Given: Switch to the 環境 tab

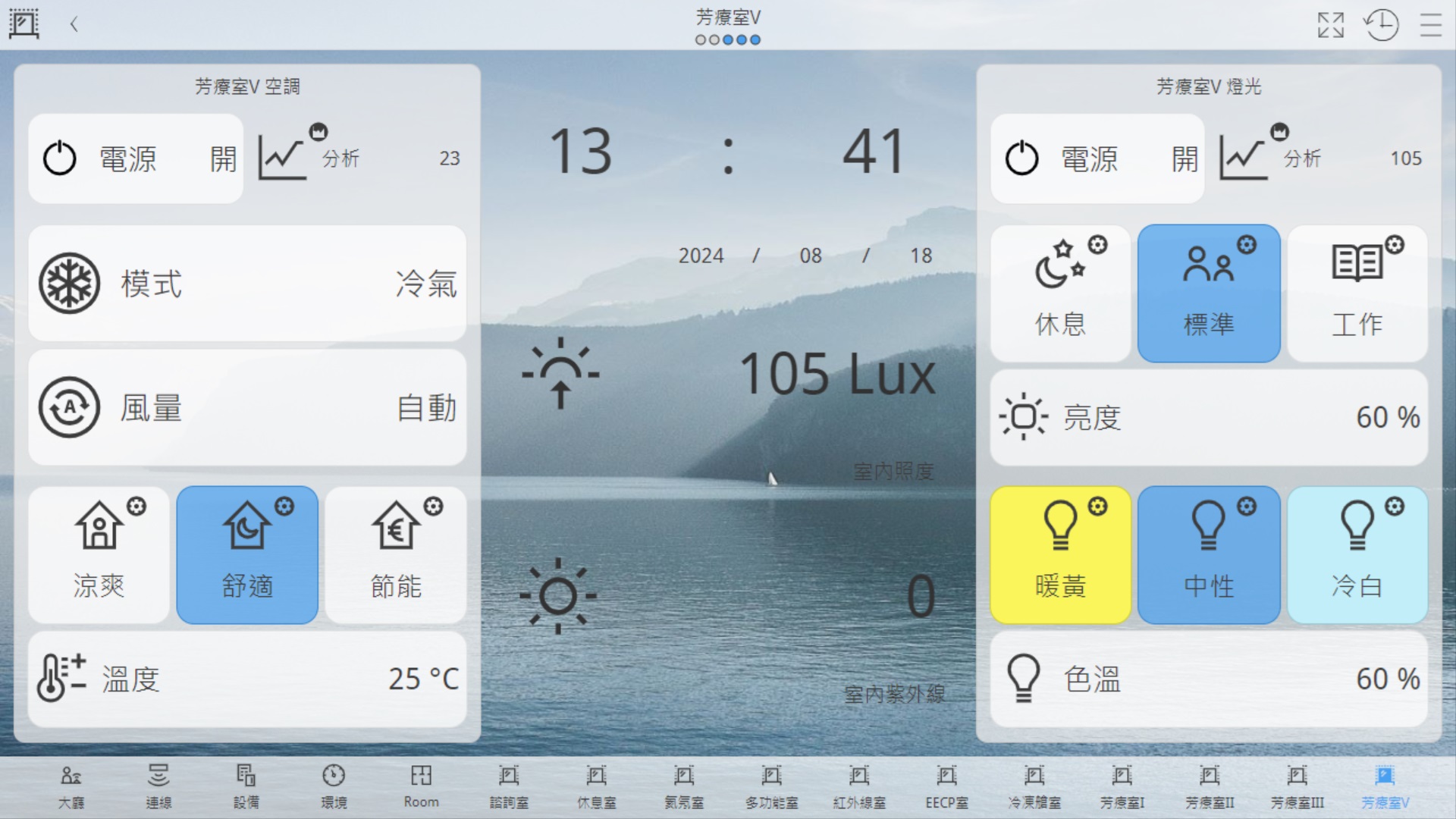Looking at the screenshot, I should coord(334,786).
